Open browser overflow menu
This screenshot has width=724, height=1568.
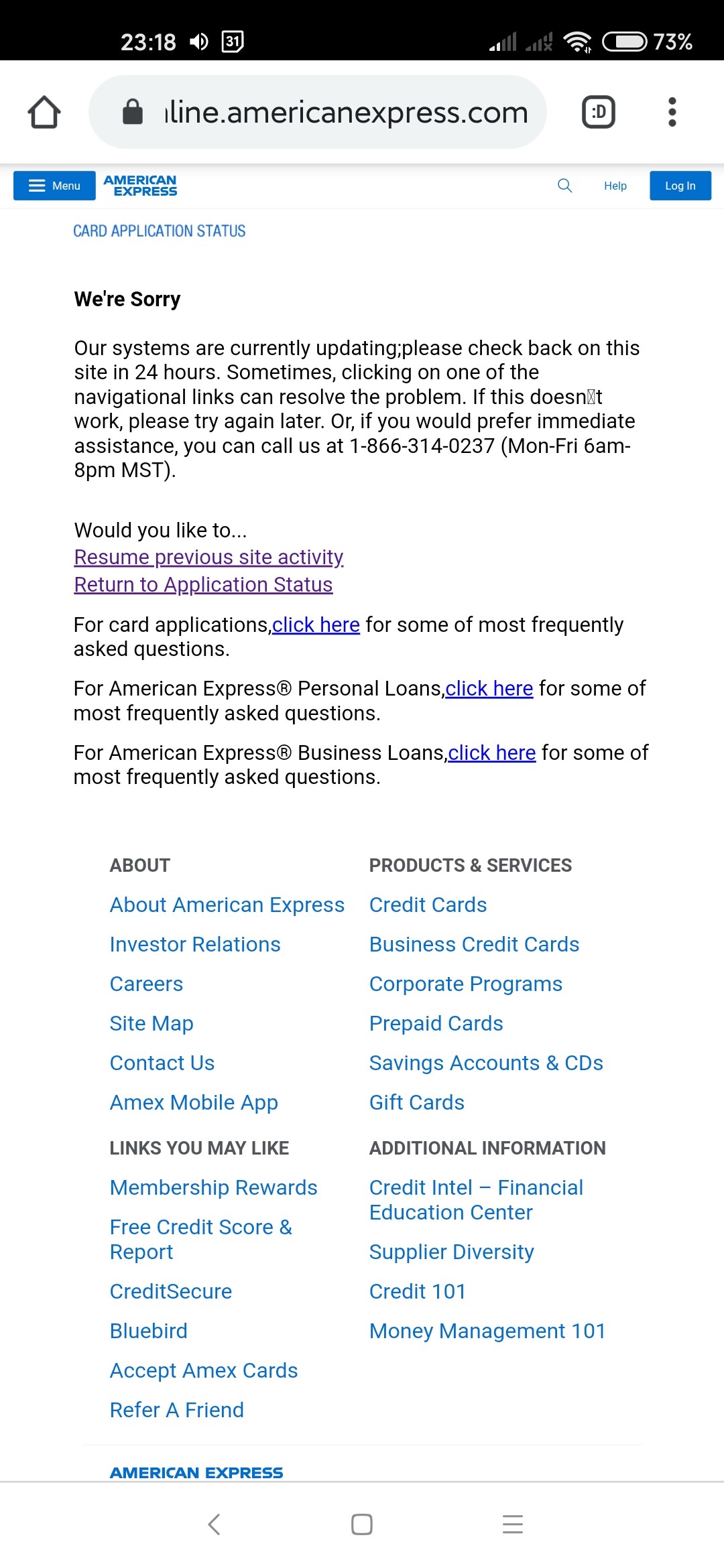[672, 112]
